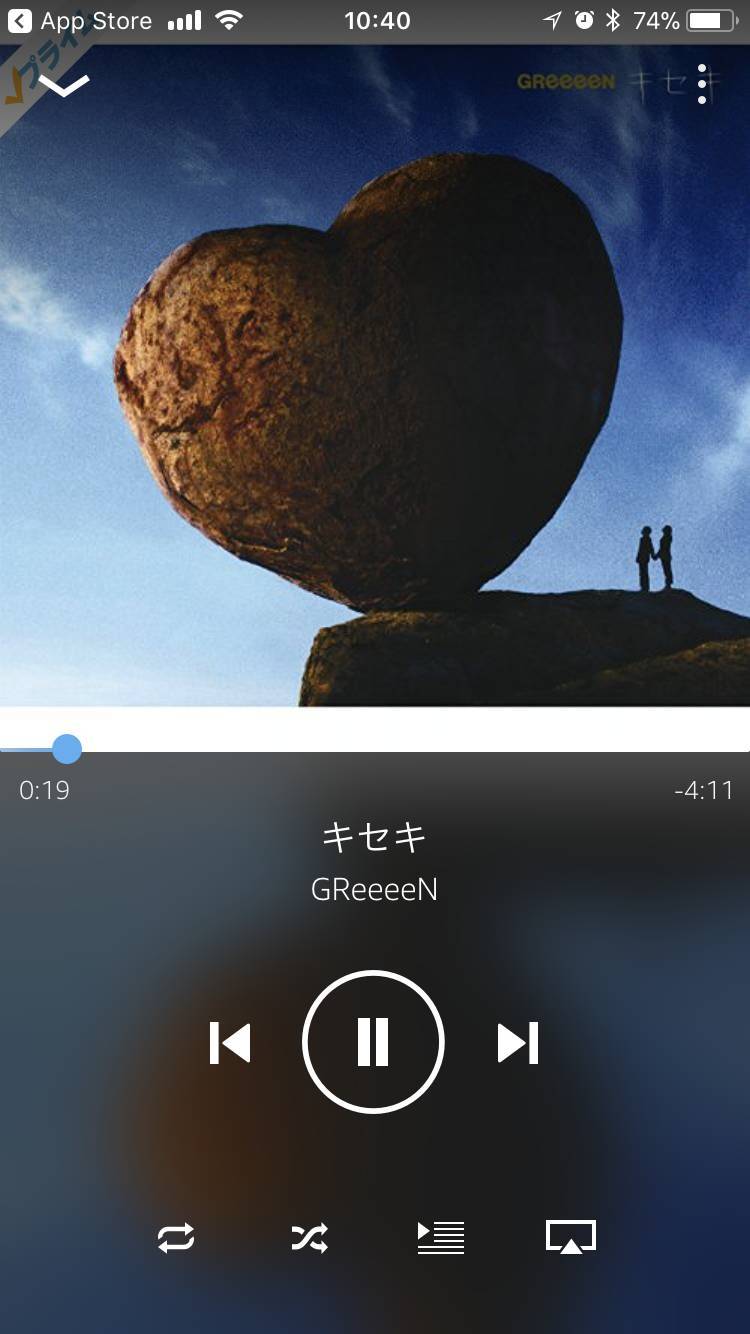Toggle repeat mode

(x=176, y=1238)
